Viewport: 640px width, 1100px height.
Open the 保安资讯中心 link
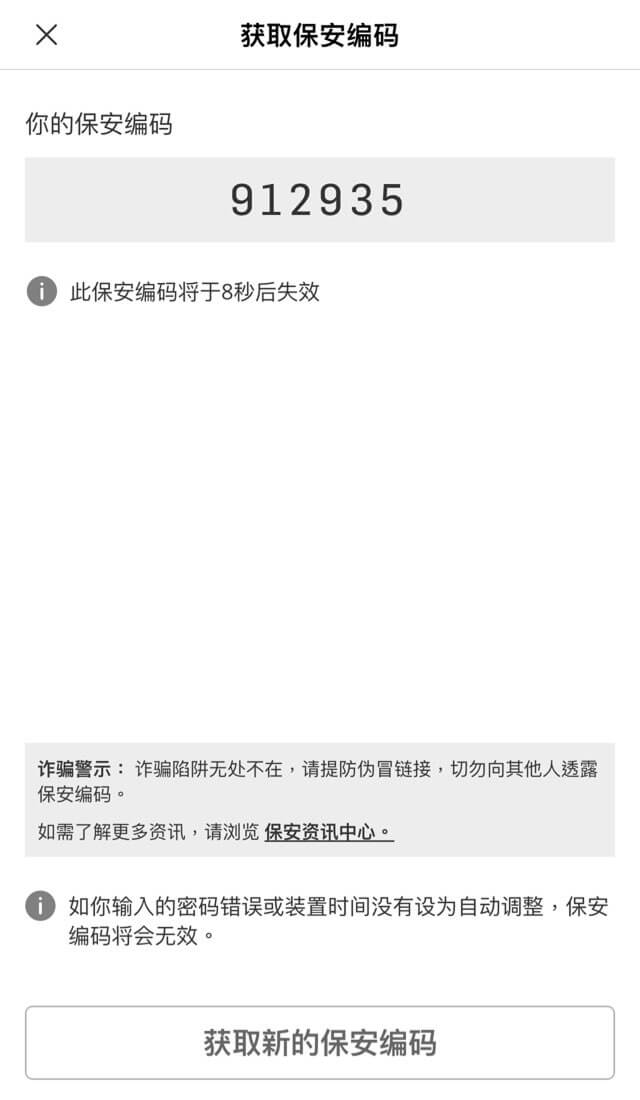tap(328, 832)
